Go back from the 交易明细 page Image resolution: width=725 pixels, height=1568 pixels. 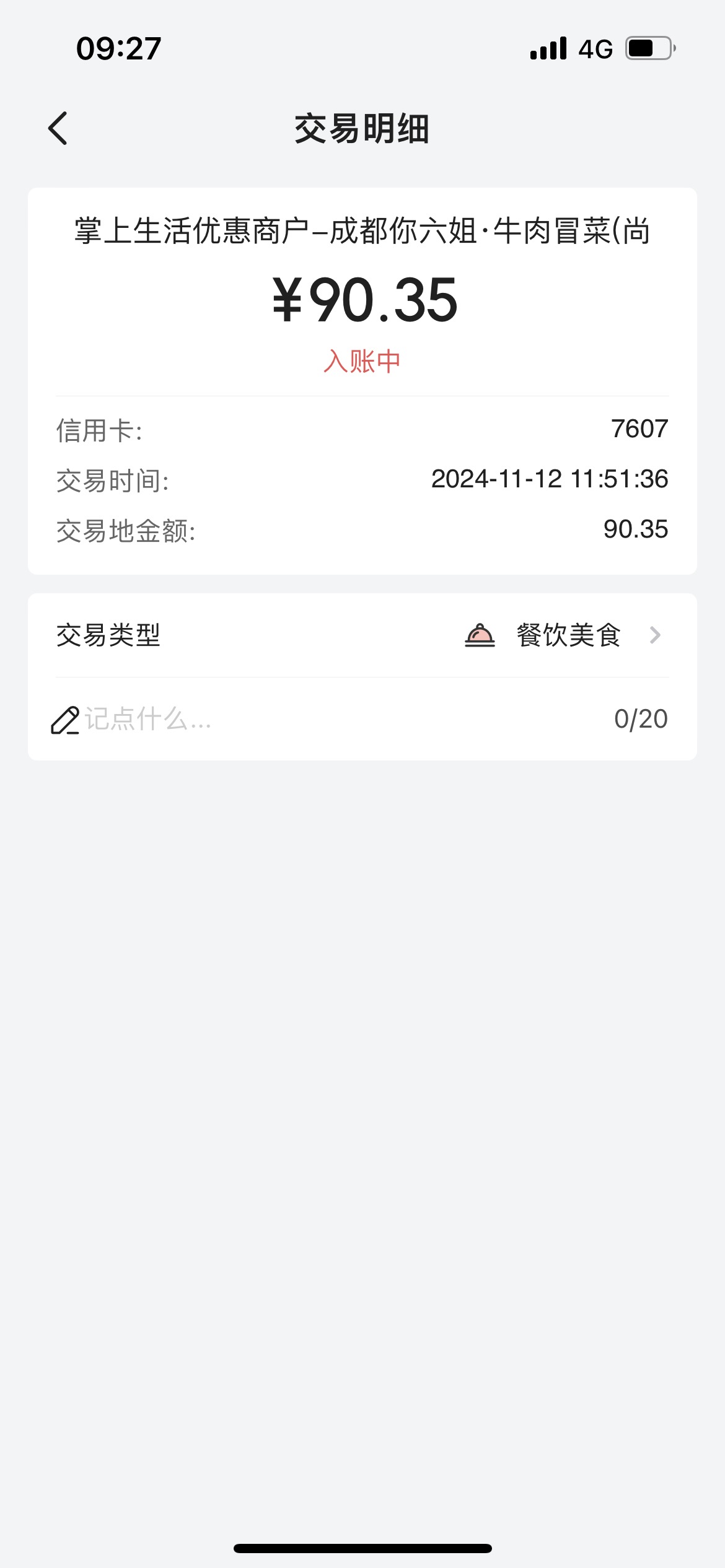[58, 129]
